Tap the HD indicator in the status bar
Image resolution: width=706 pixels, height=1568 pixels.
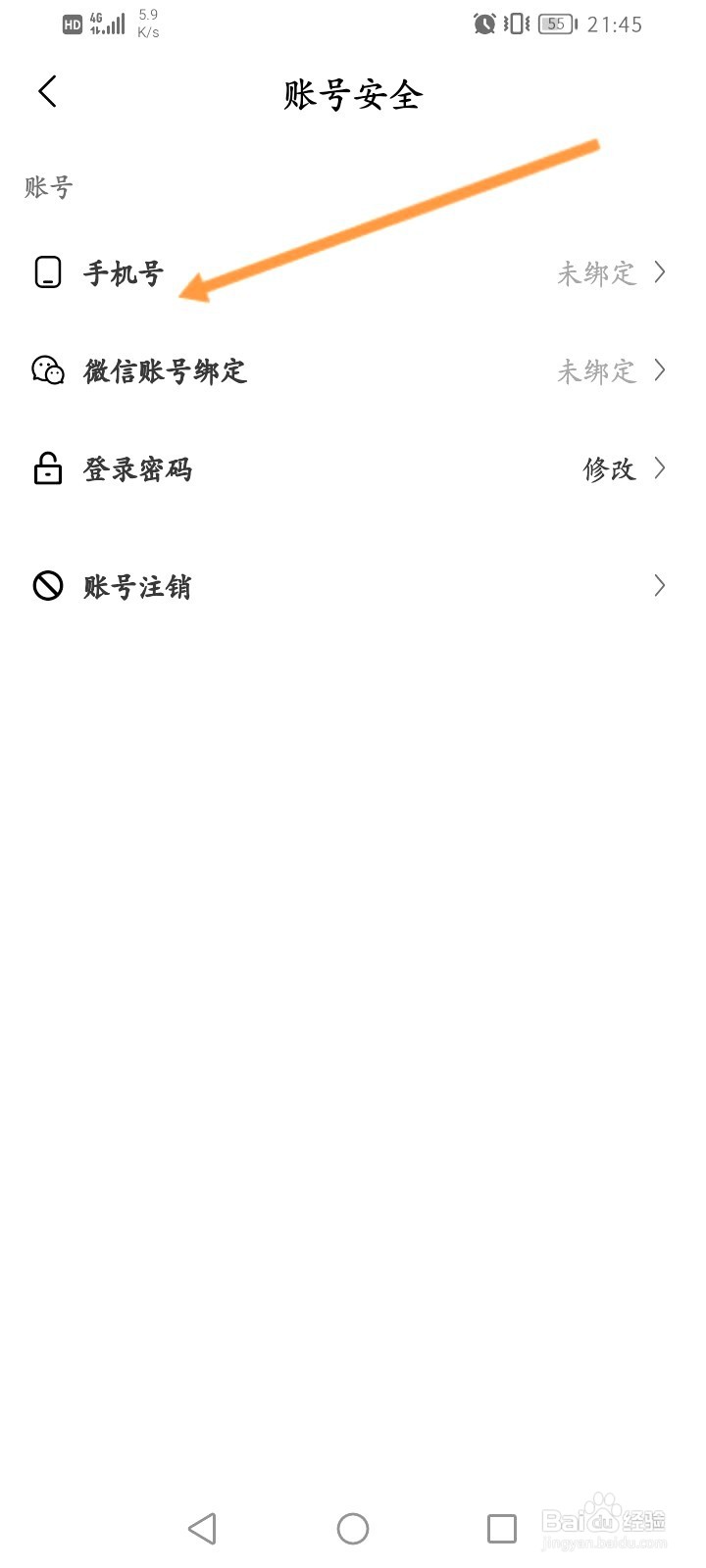click(x=71, y=24)
